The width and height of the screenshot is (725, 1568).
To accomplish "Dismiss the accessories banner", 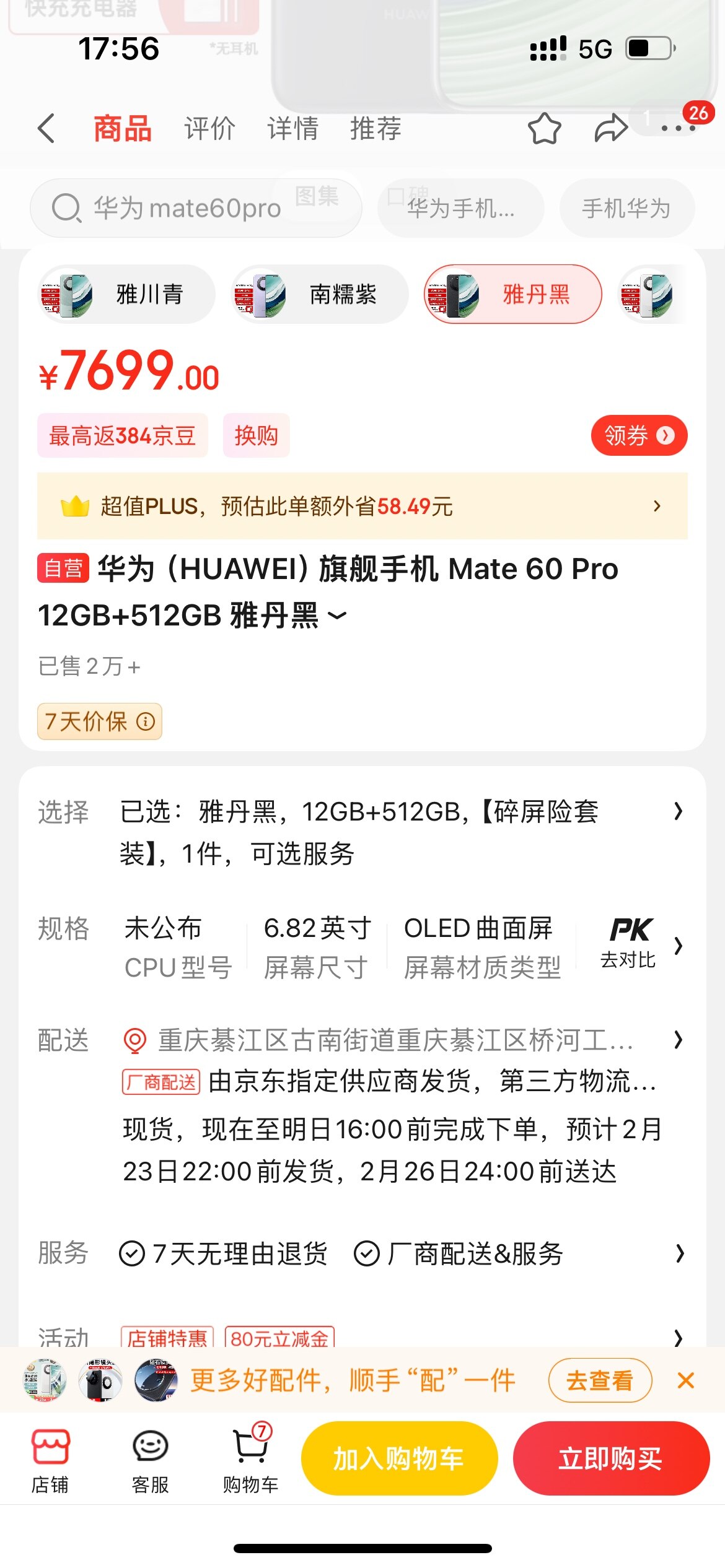I will [686, 1380].
